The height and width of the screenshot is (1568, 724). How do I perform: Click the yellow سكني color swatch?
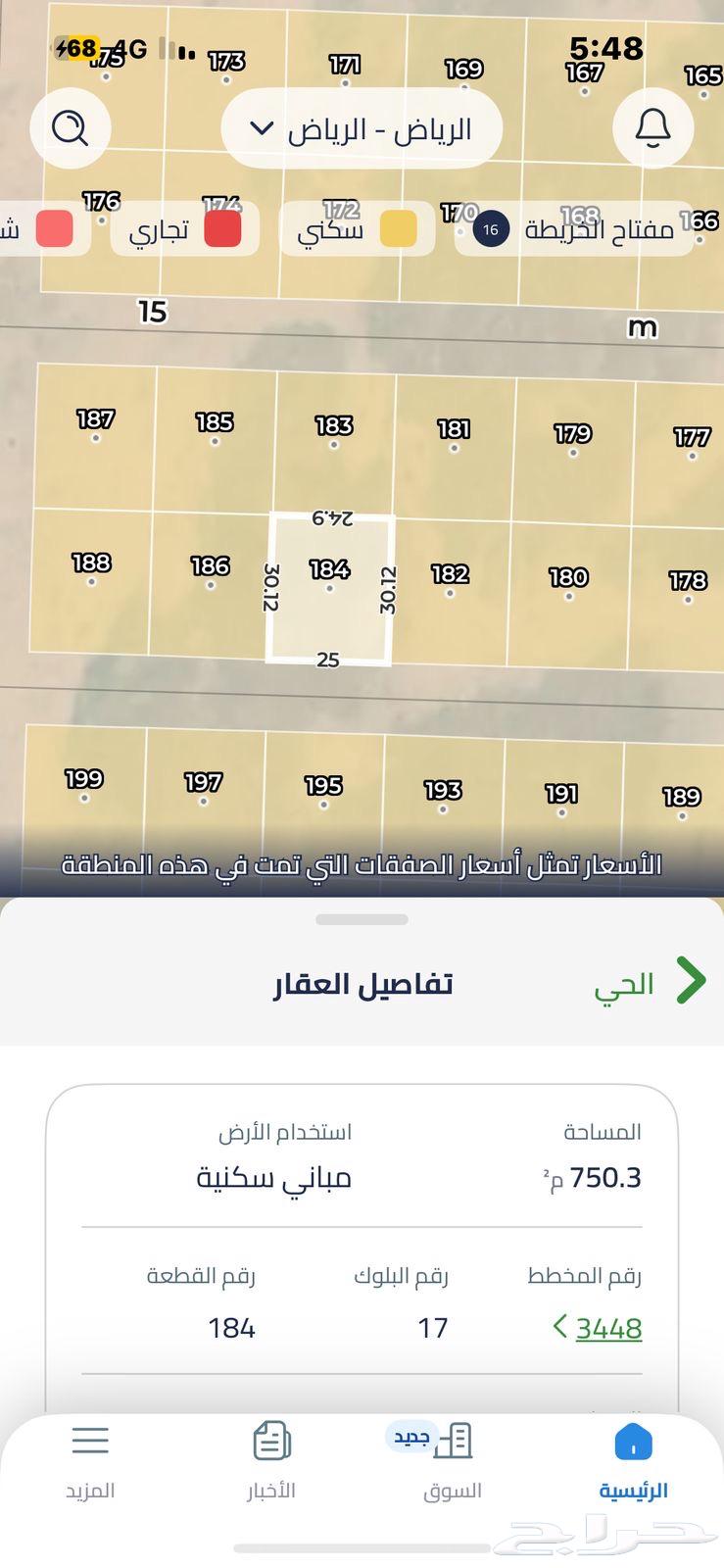(x=397, y=228)
